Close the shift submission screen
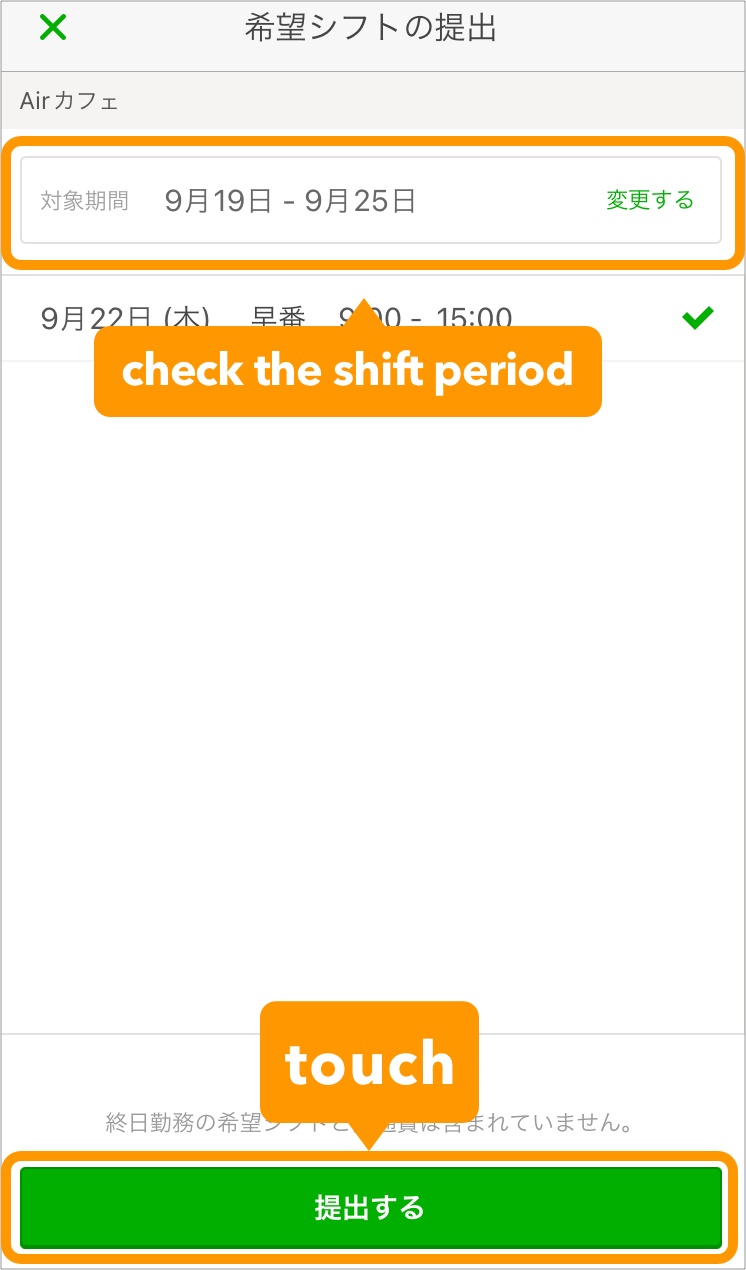The image size is (746, 1270). (53, 28)
